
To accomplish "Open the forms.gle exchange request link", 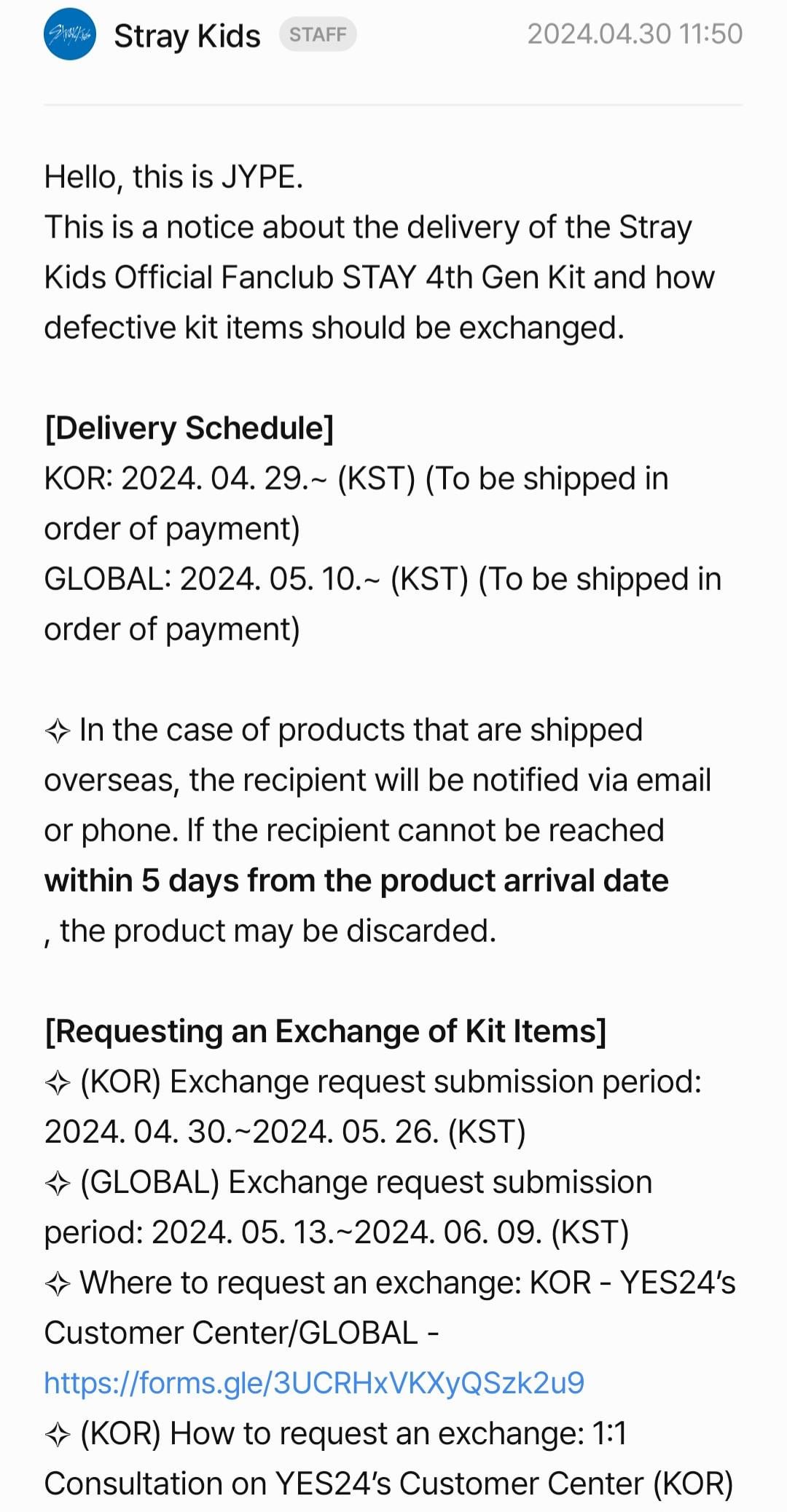I will (314, 1382).
